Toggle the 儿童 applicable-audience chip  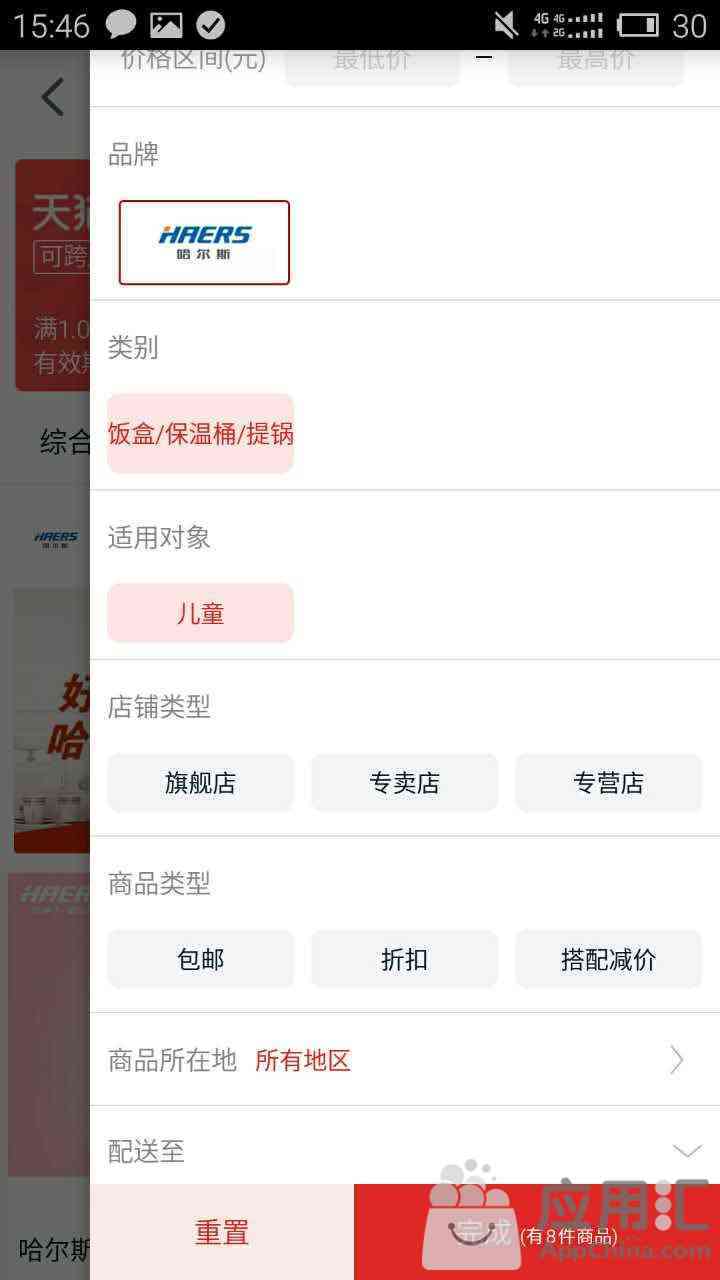[200, 613]
